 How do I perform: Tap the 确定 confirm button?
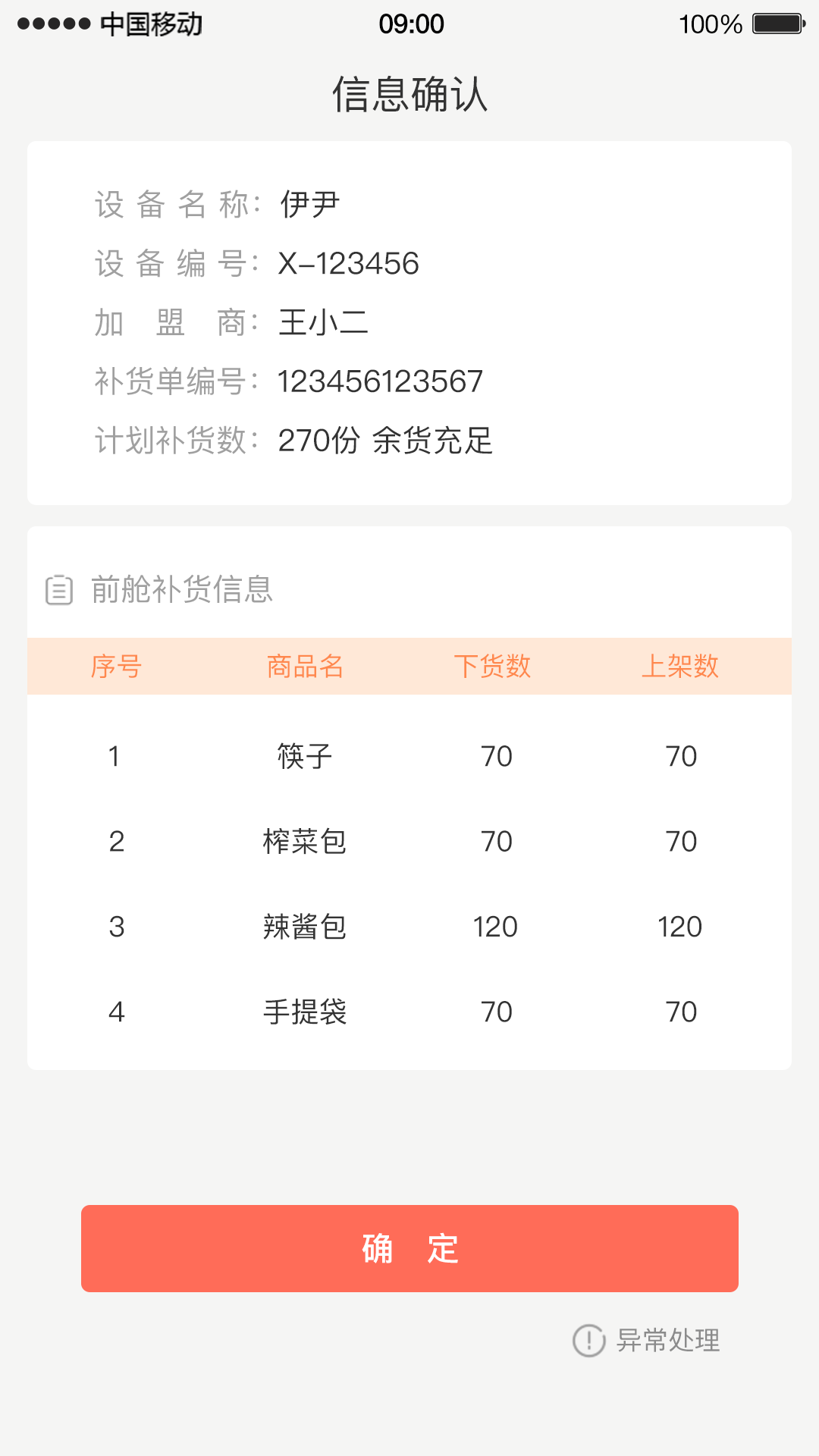pyautogui.click(x=409, y=1248)
